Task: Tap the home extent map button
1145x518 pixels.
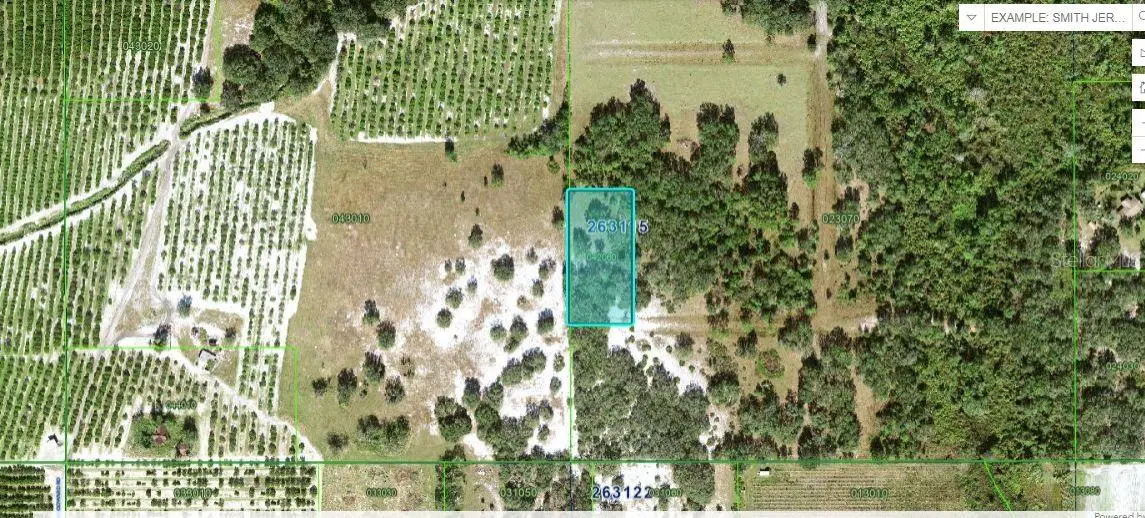Action: coord(1139,88)
